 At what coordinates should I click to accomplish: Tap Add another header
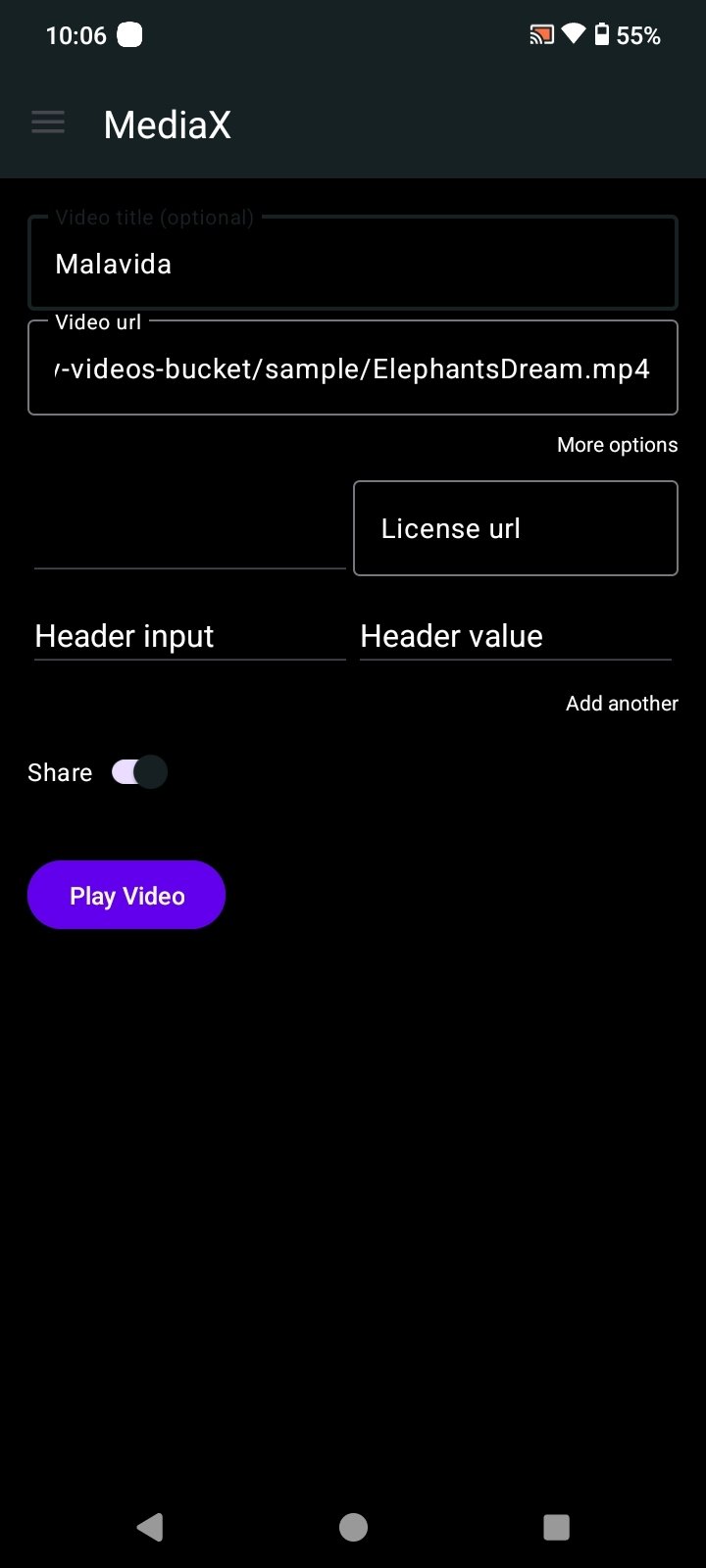622,704
